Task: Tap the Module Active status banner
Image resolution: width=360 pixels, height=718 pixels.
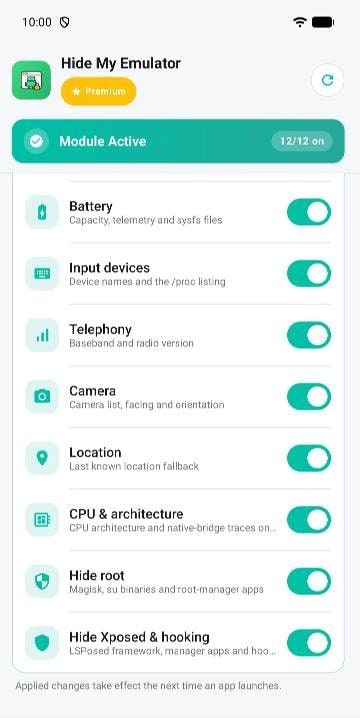Action: tap(178, 141)
